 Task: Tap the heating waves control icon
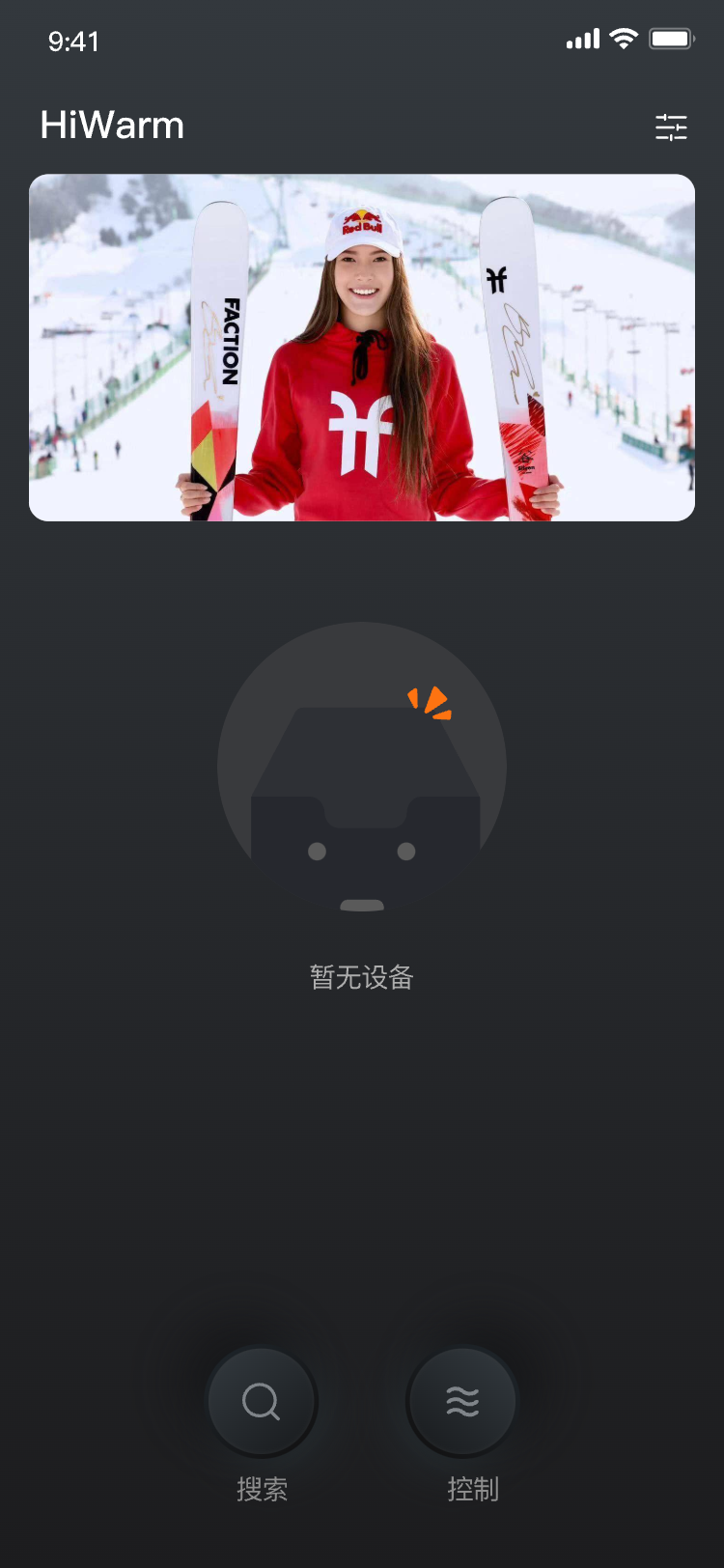pos(461,1402)
